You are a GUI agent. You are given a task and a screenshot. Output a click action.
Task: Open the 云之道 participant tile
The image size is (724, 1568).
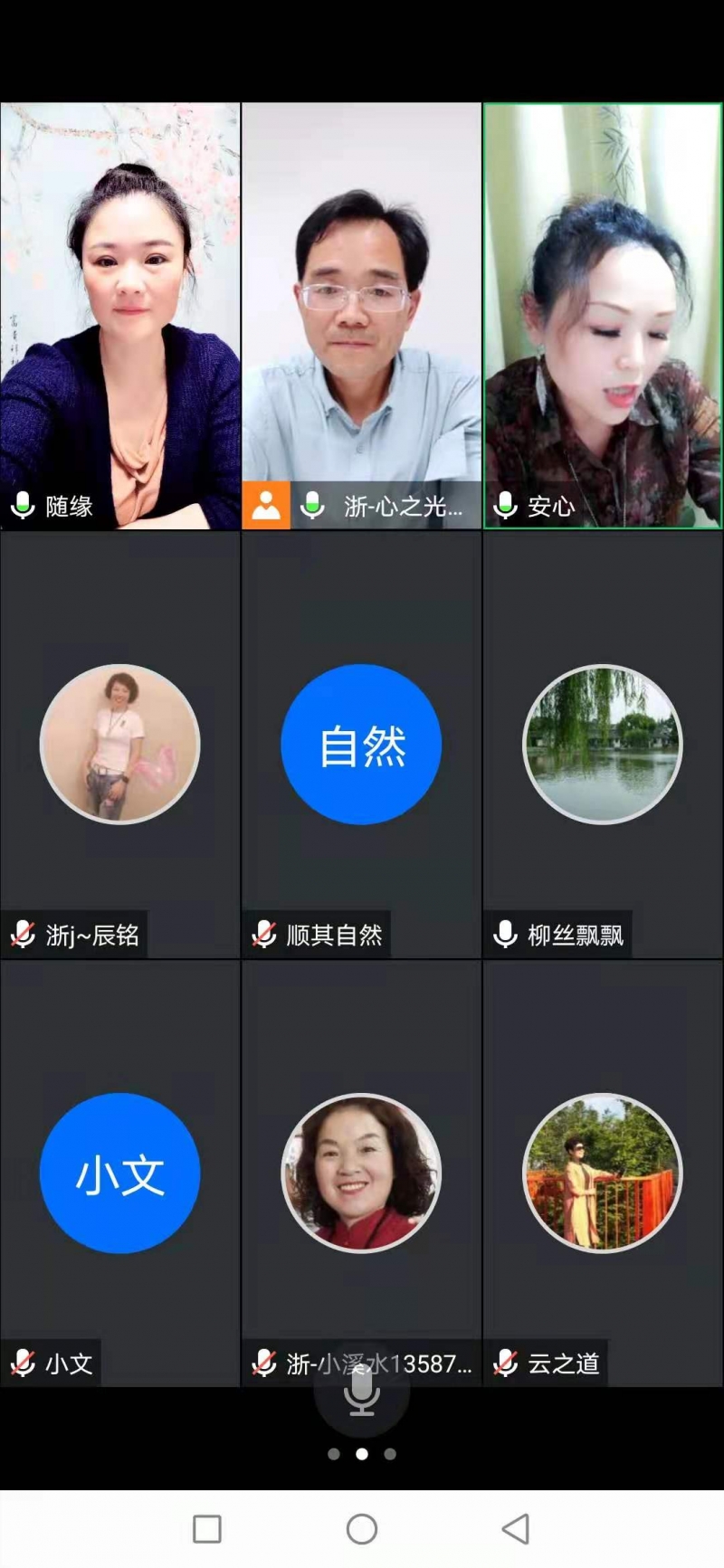603,1173
